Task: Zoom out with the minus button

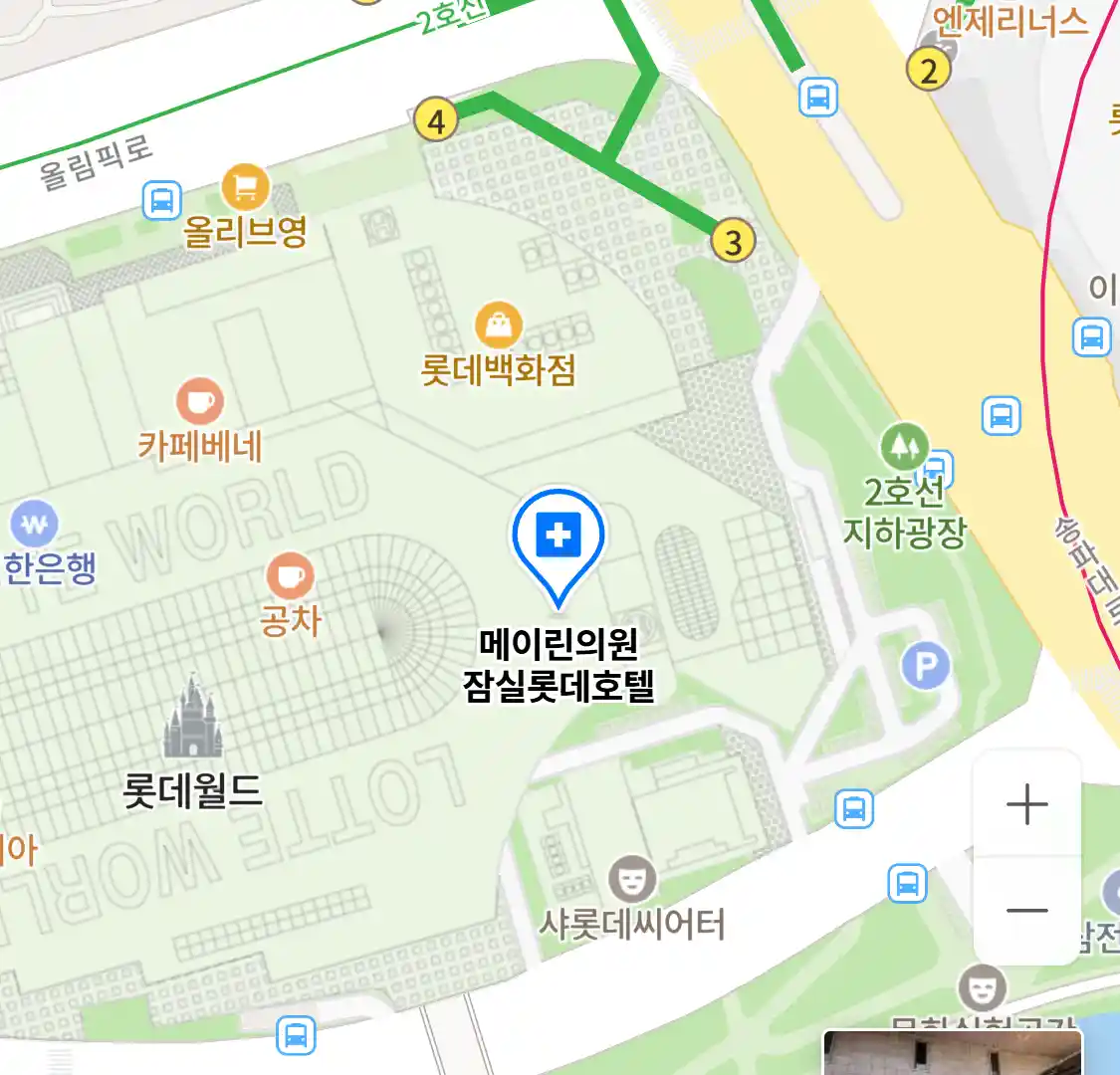Action: tap(1026, 910)
